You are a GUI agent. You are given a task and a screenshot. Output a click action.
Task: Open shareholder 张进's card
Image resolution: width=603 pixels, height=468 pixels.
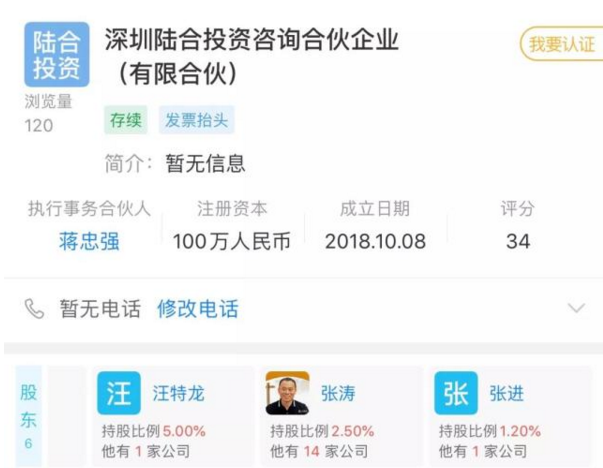click(510, 417)
